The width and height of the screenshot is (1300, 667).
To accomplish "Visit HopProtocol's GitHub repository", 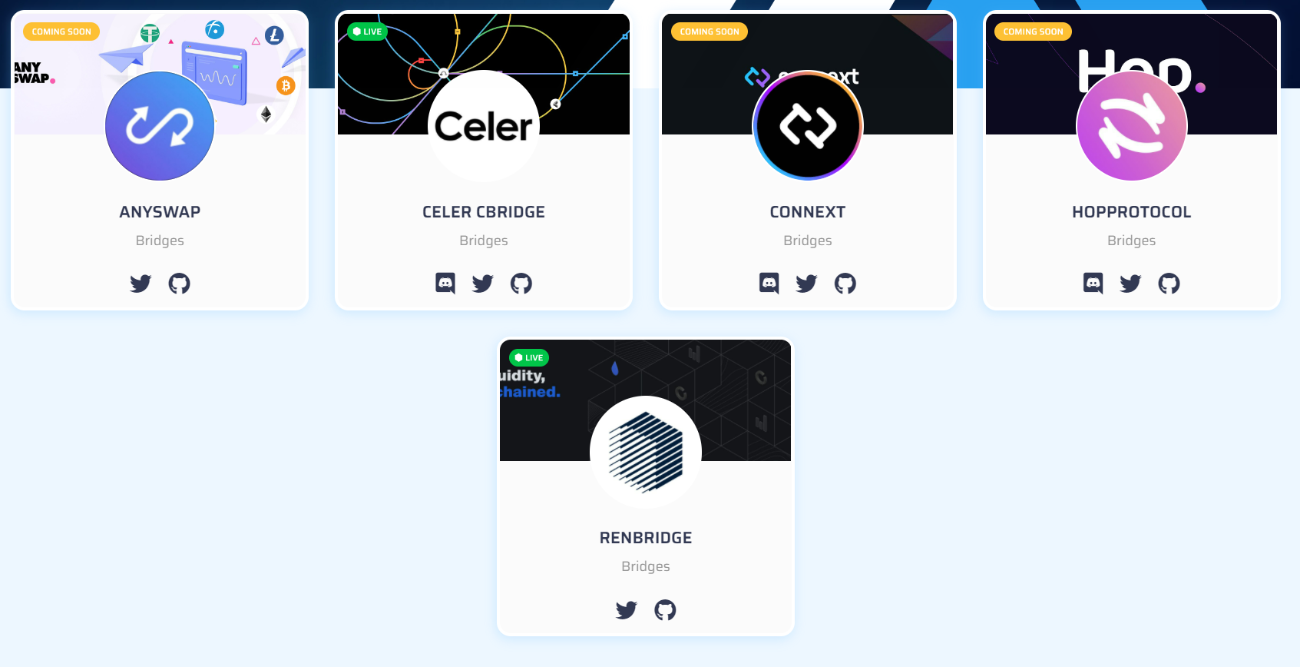I will pyautogui.click(x=1169, y=283).
